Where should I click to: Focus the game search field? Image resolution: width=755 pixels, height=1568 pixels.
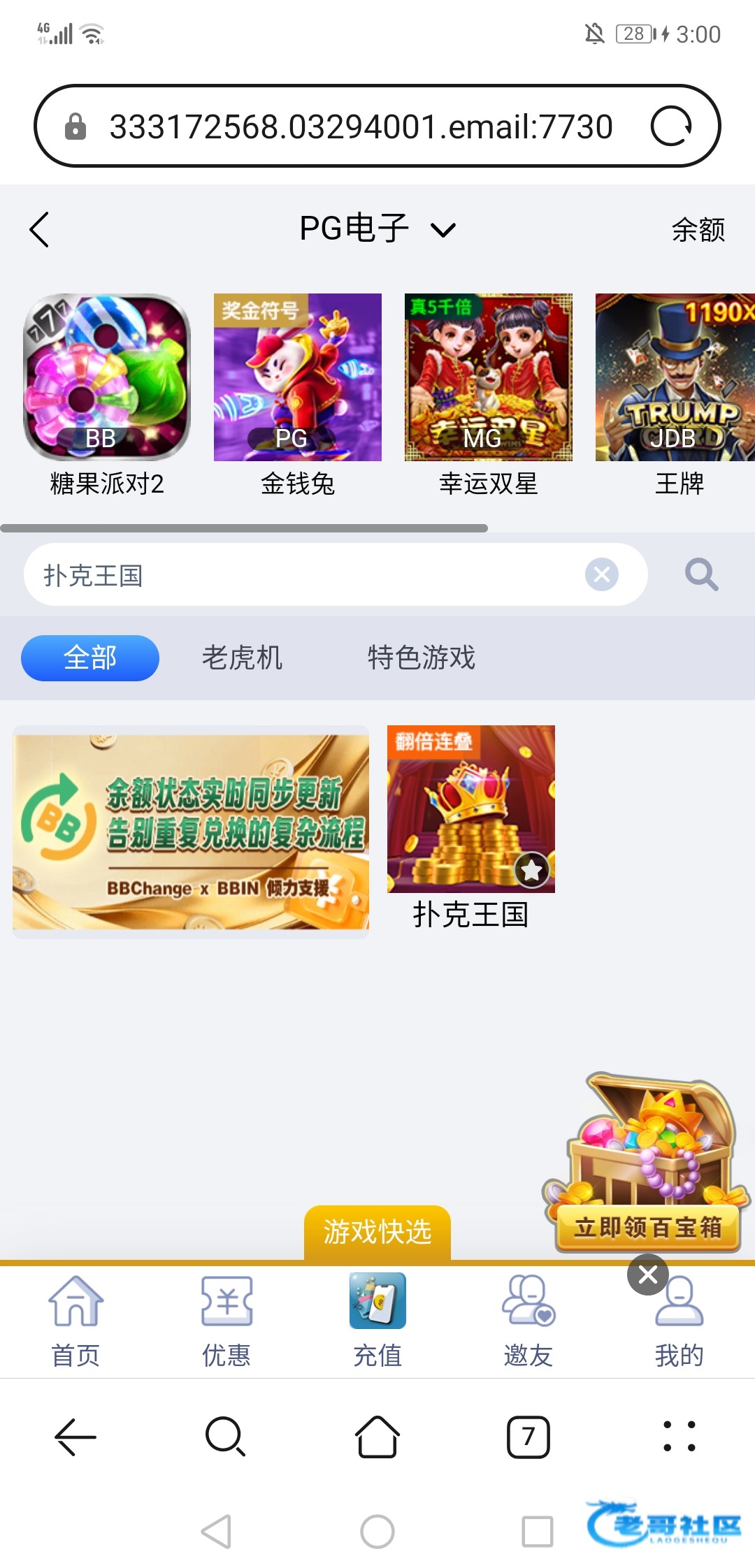(301, 575)
